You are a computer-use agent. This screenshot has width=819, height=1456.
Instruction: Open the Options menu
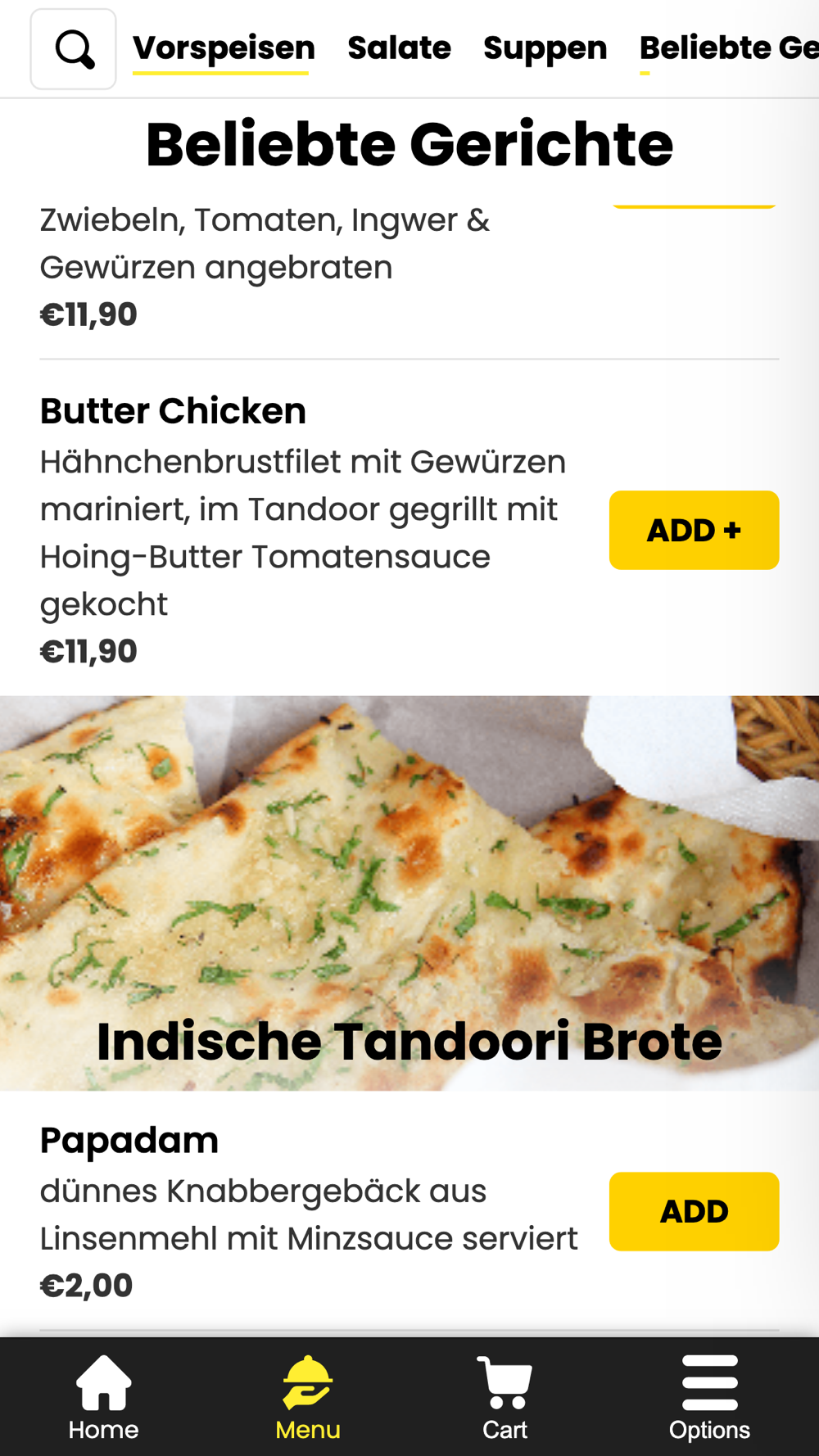[x=709, y=1398]
